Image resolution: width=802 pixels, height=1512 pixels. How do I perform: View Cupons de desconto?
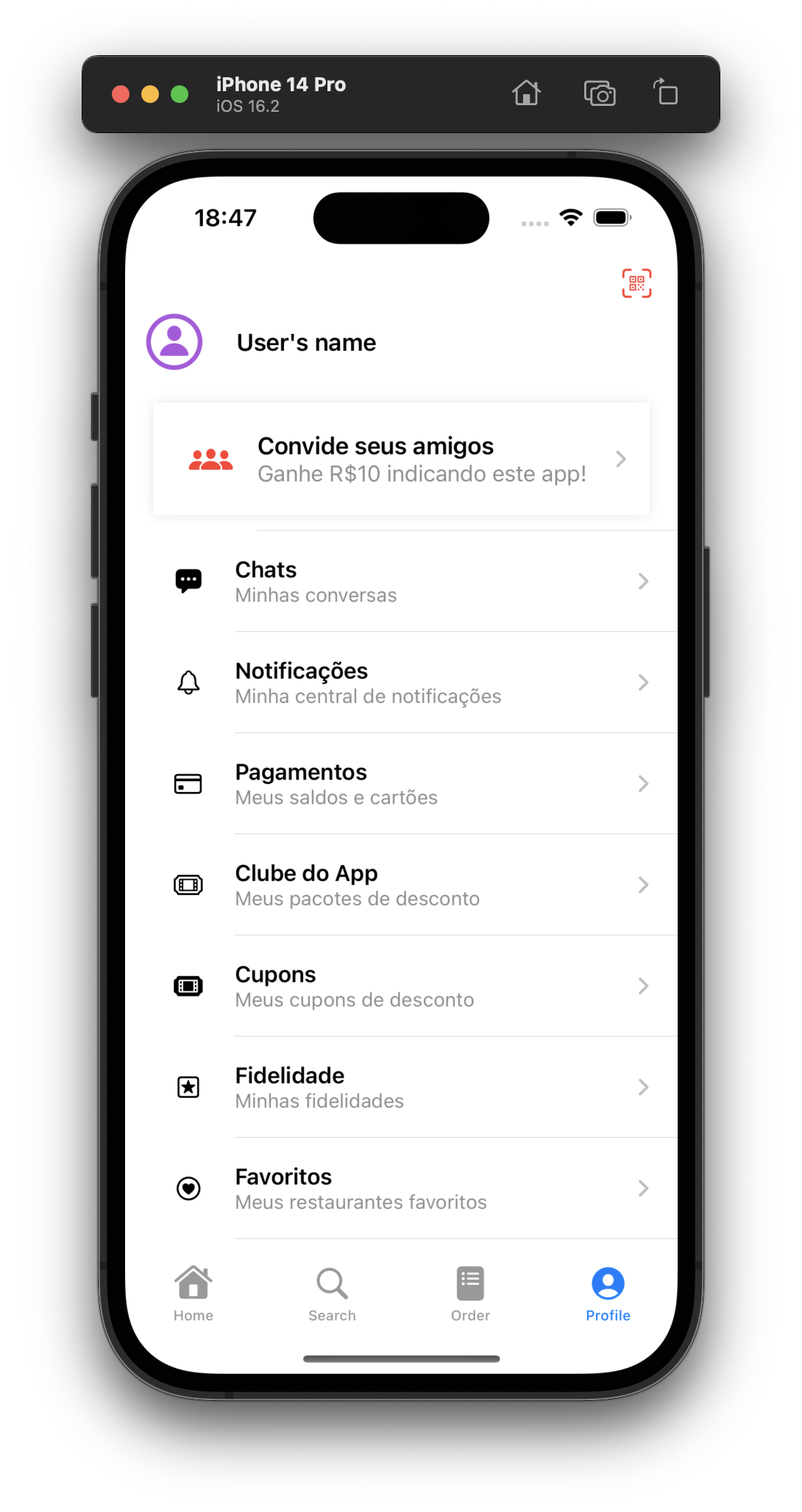[401, 986]
